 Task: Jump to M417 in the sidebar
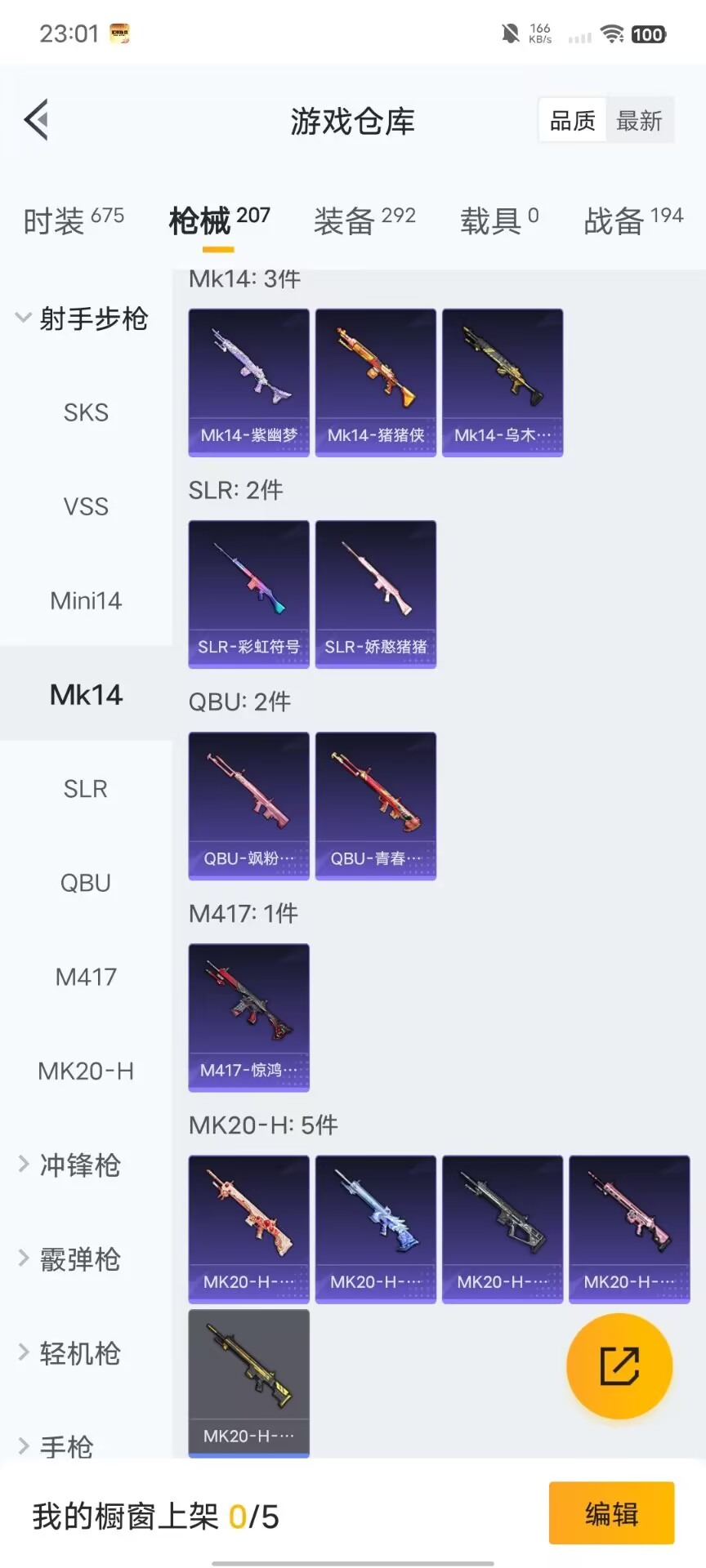pos(86,977)
